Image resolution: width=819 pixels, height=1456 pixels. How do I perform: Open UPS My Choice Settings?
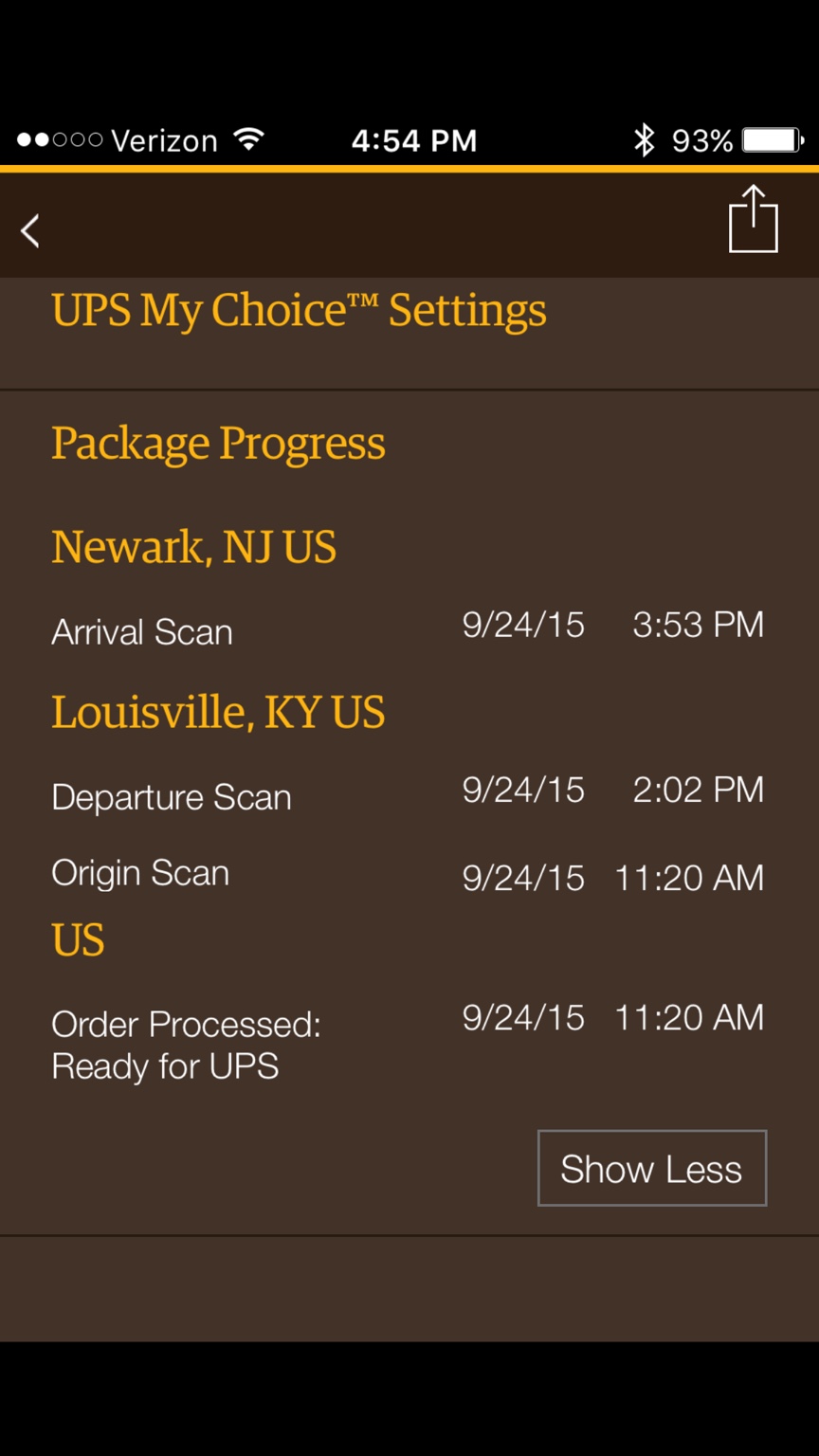(299, 311)
